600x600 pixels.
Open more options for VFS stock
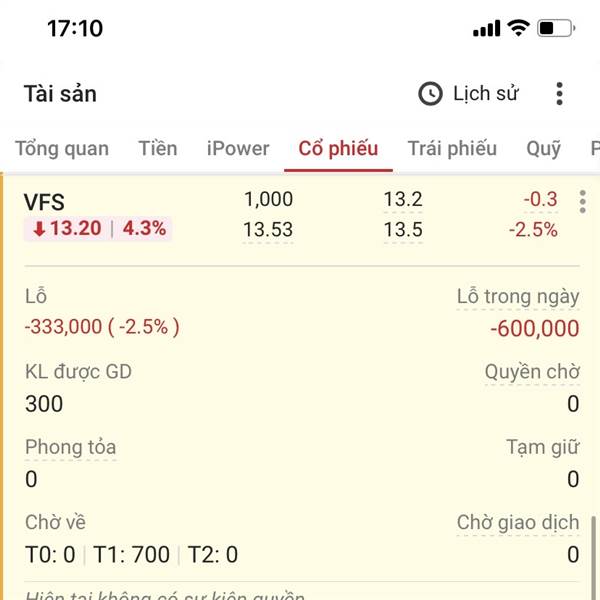click(582, 202)
